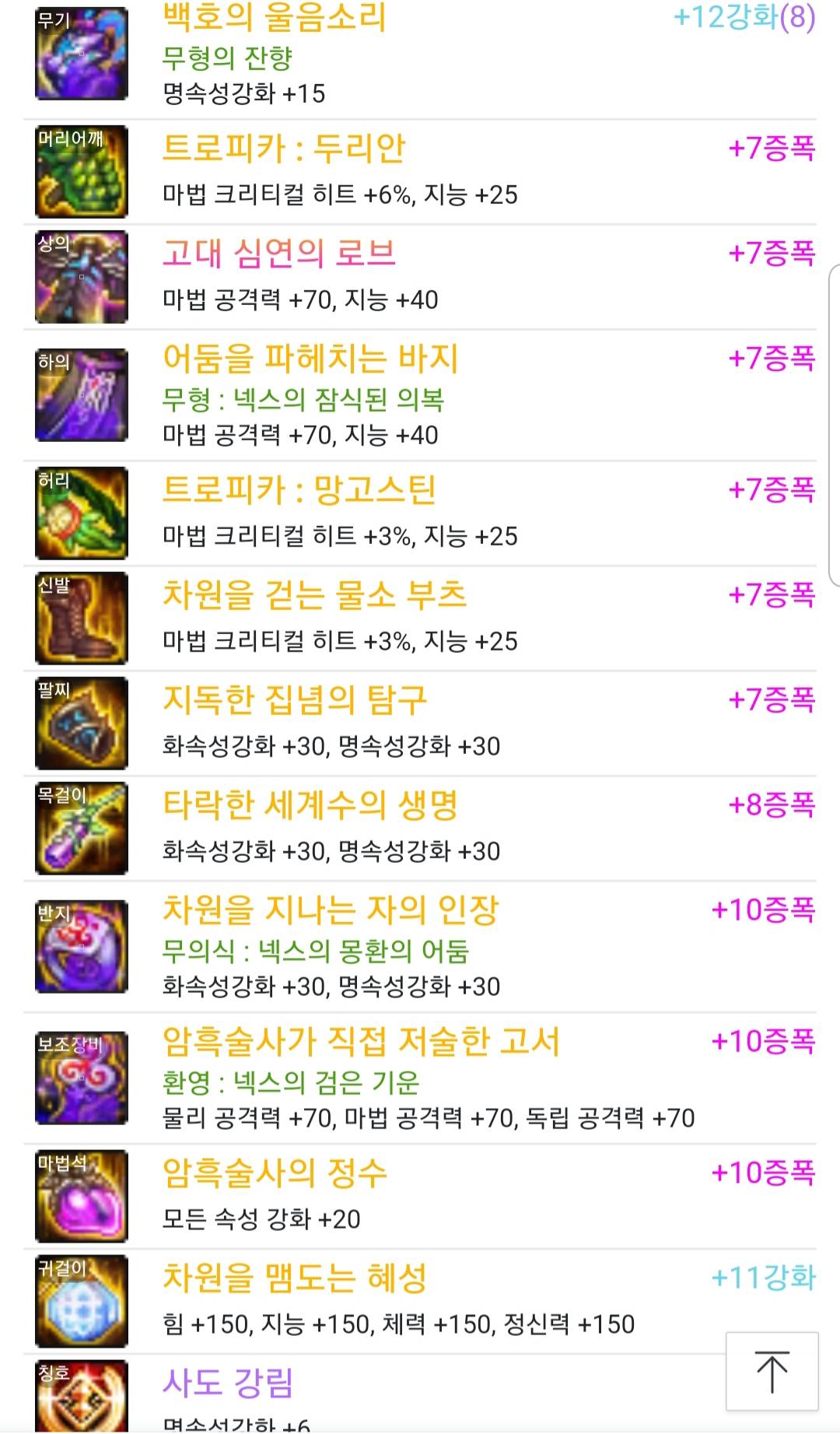View details of 고대 심연의 로브
The image size is (840, 1434).
(278, 254)
